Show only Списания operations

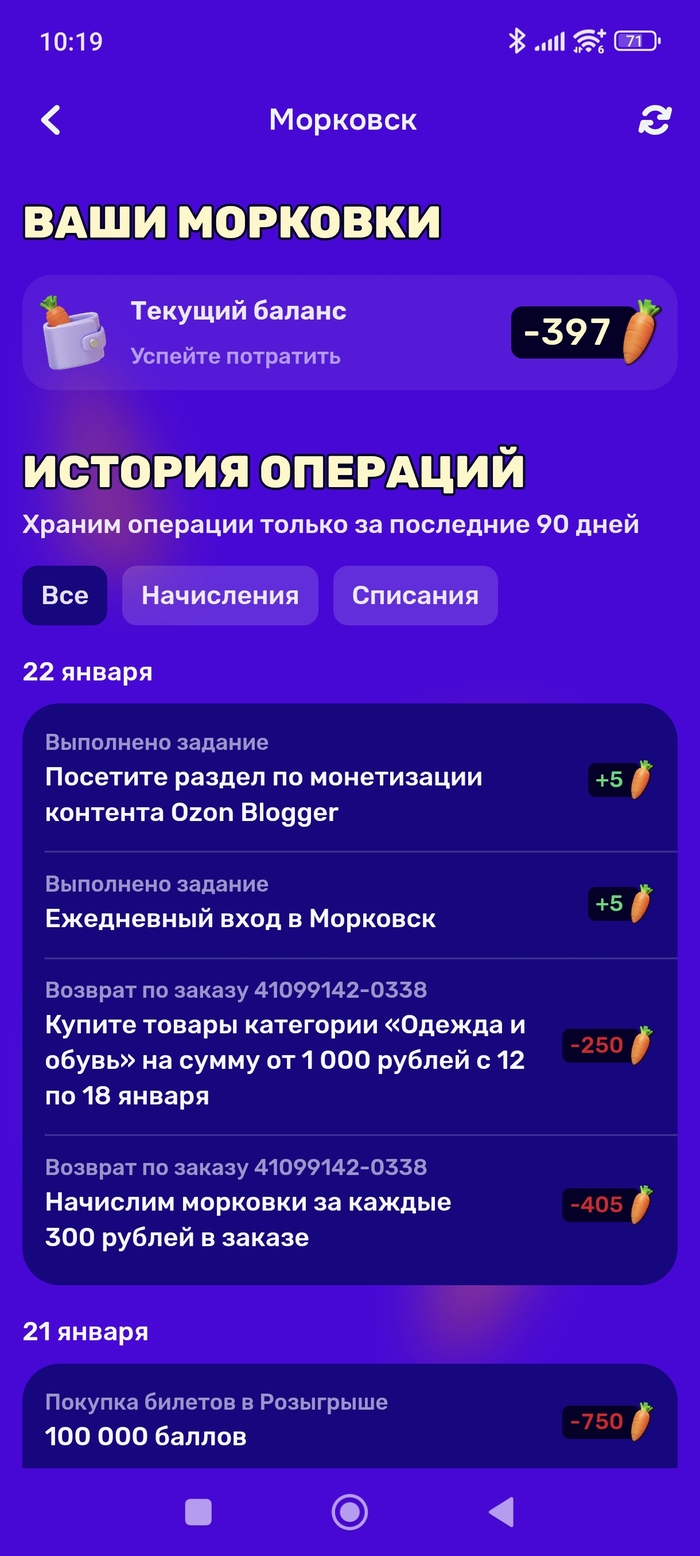click(x=415, y=596)
